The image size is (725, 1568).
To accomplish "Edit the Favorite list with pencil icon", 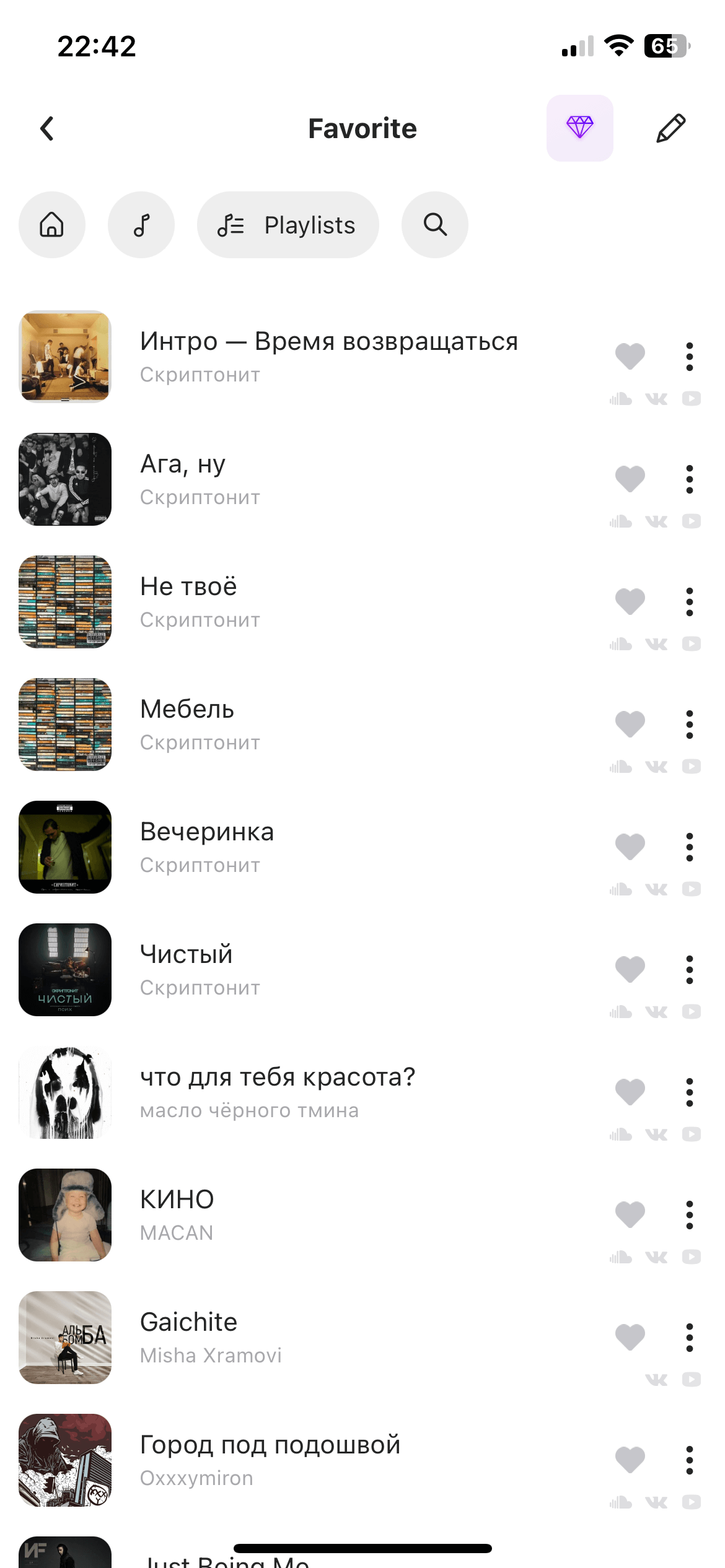I will coord(670,128).
